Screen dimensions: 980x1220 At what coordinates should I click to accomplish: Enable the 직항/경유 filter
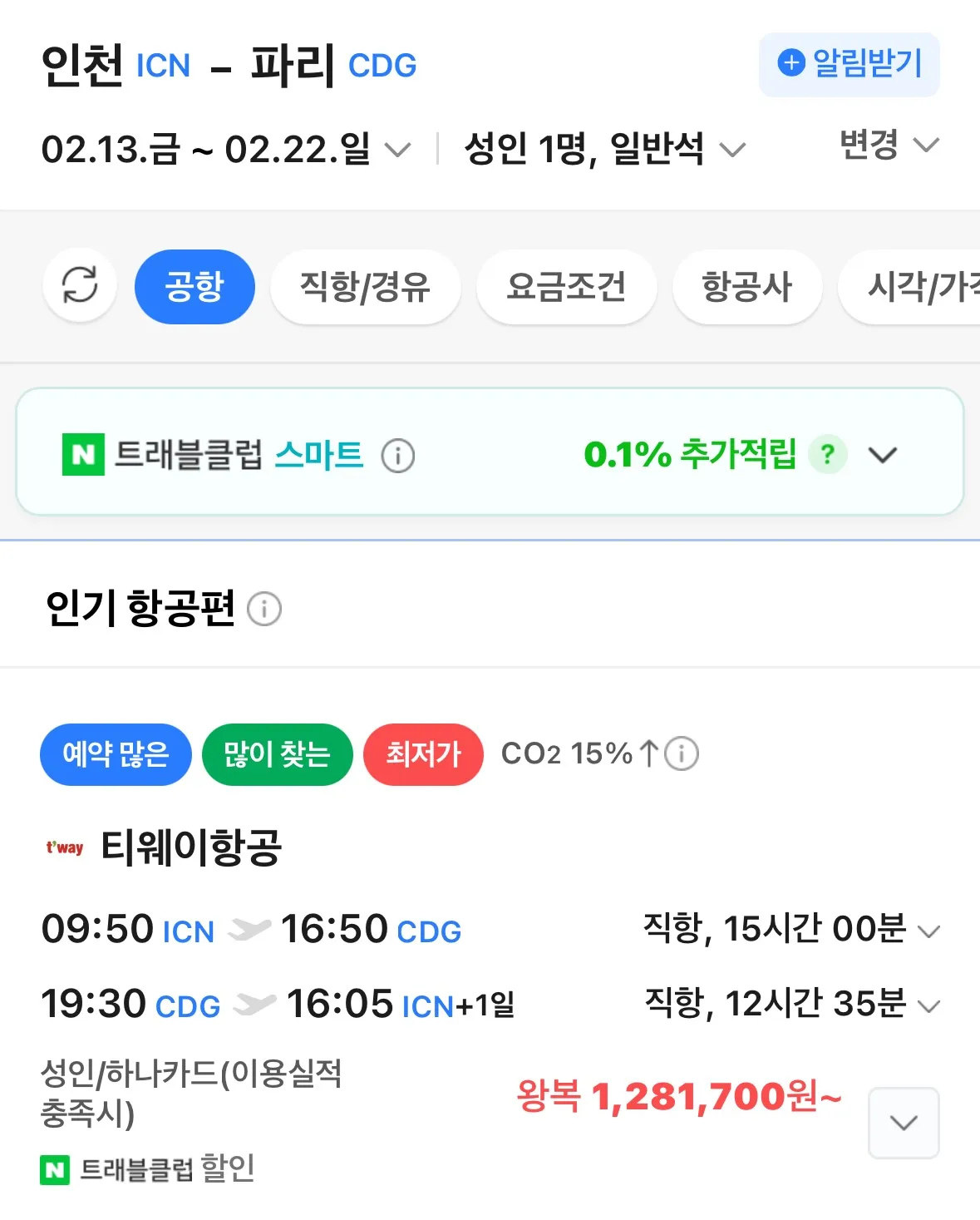click(365, 286)
